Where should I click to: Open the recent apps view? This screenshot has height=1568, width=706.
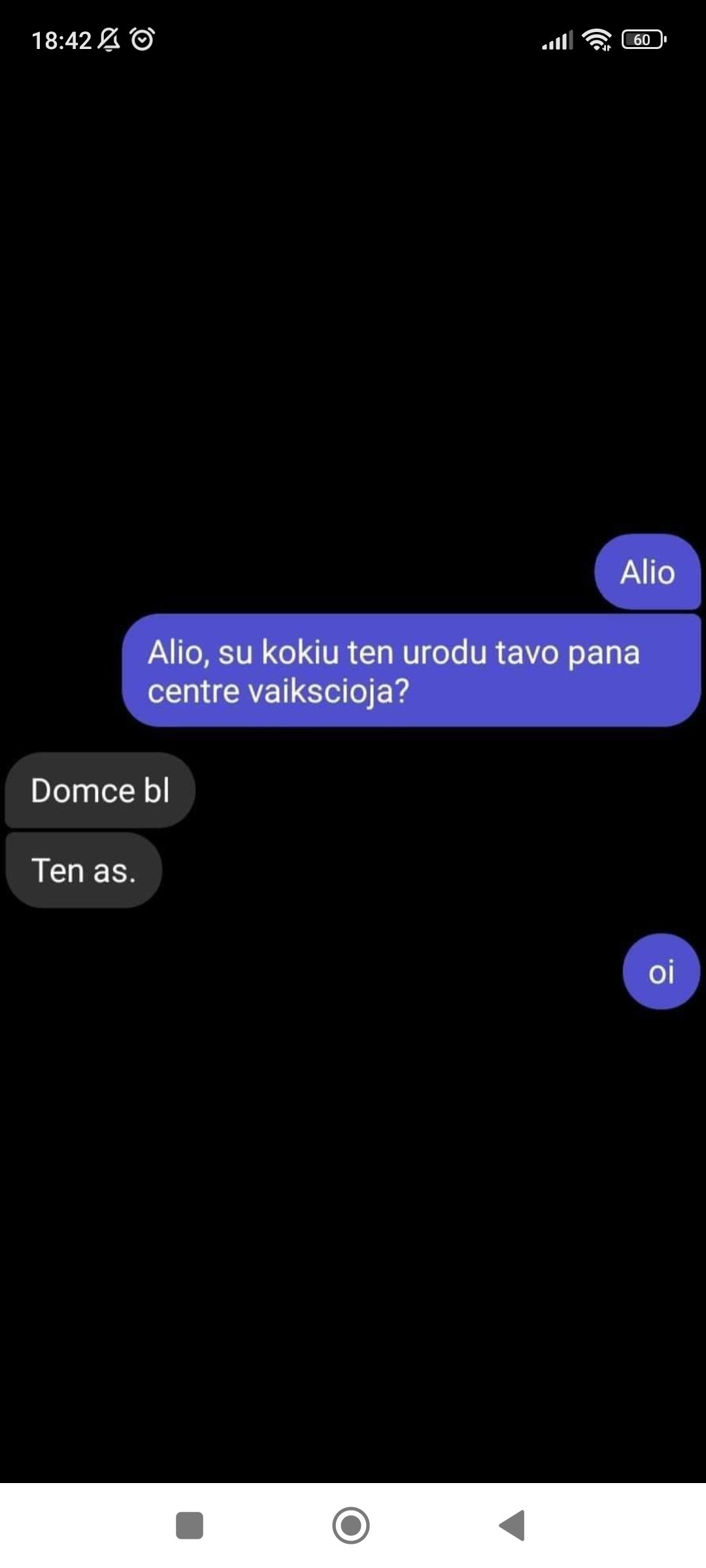190,1526
